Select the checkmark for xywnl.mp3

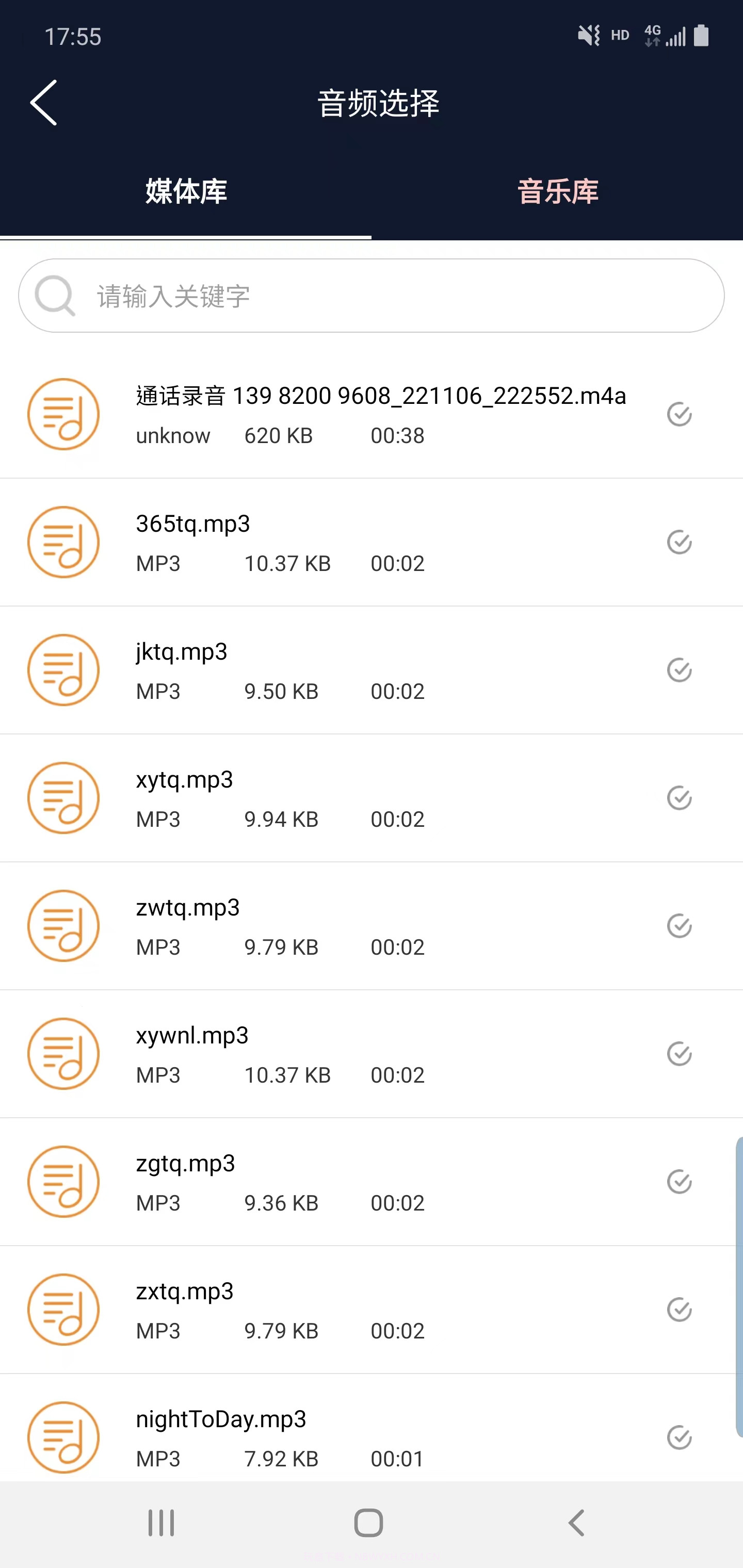679,1054
